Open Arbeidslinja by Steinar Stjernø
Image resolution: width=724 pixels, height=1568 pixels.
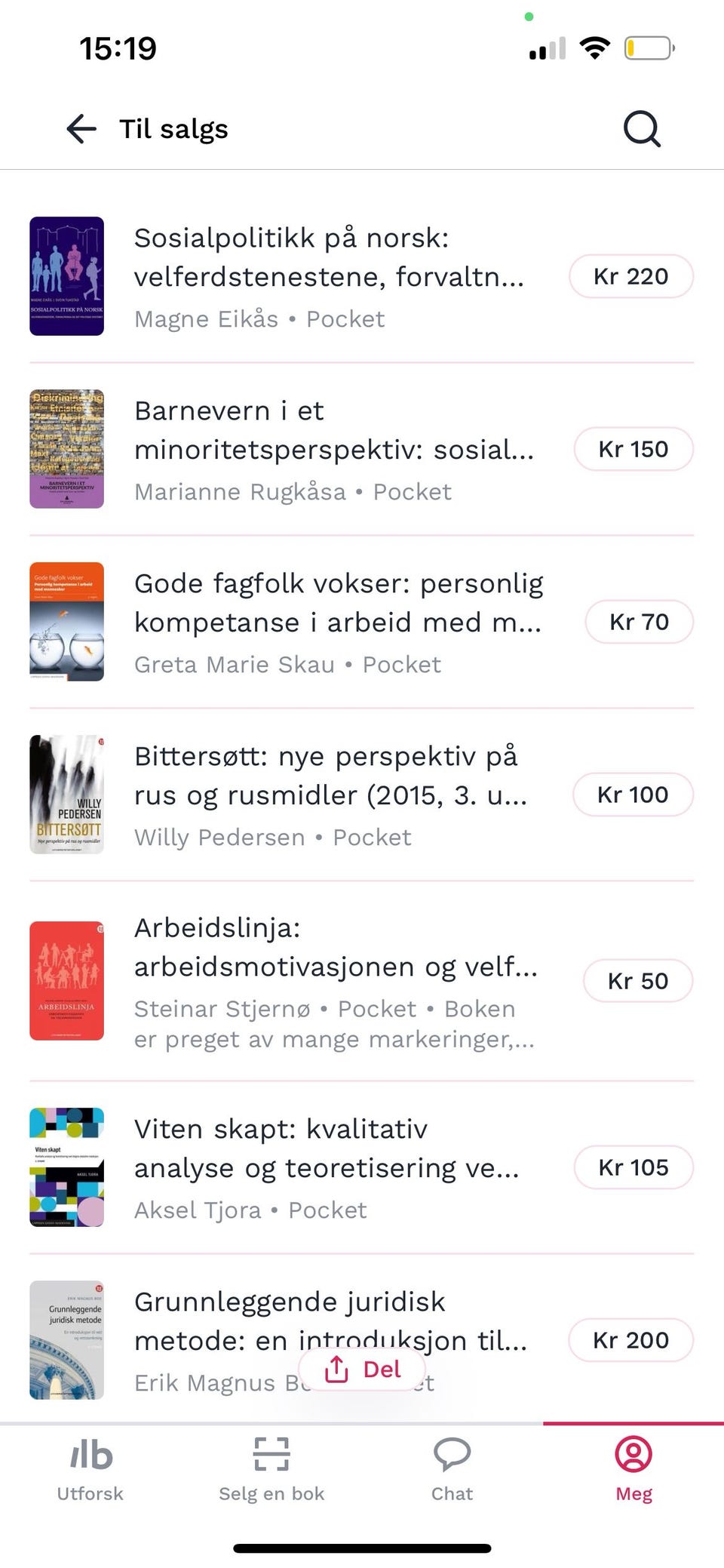[362, 981]
